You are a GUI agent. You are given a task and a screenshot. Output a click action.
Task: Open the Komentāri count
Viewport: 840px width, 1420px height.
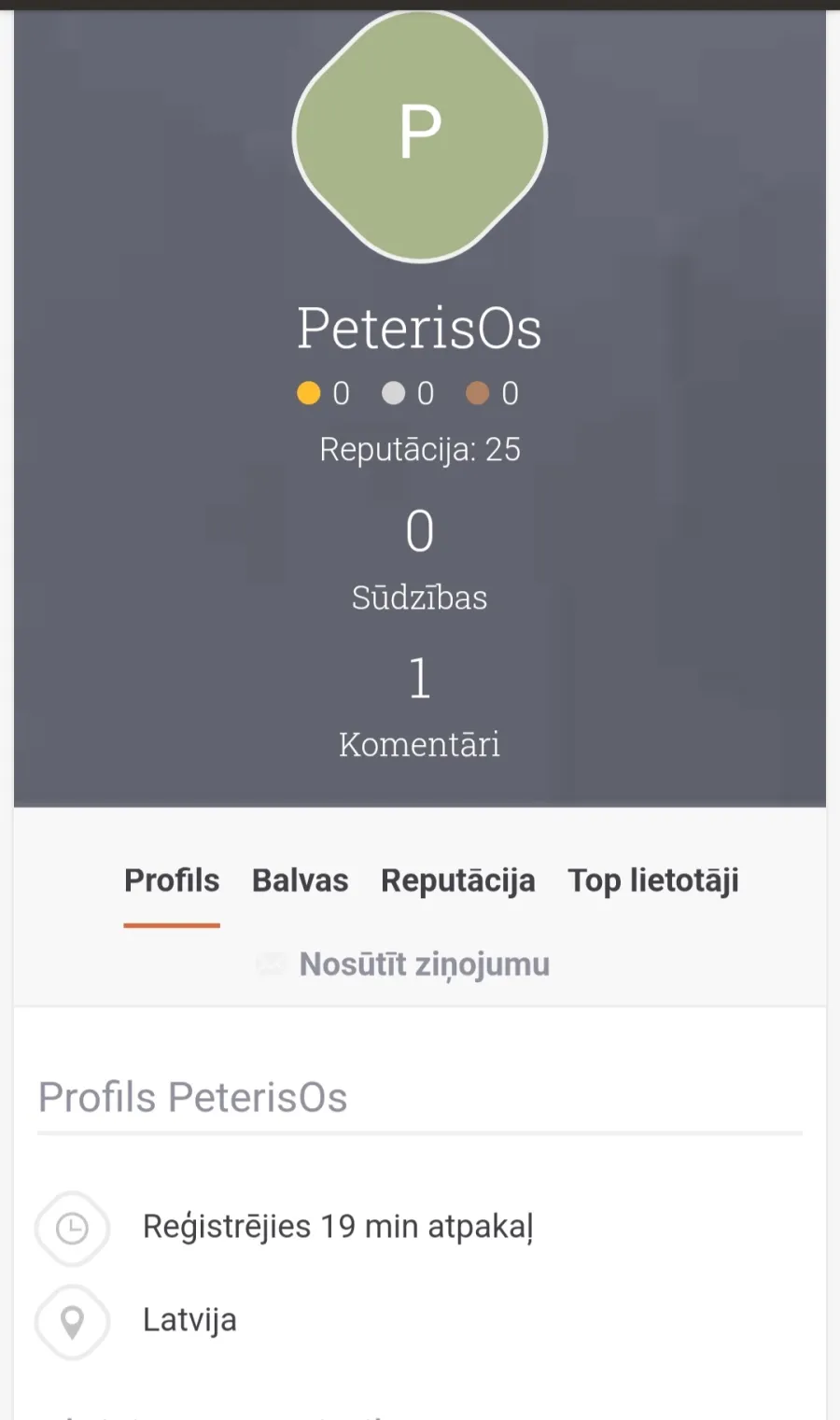point(419,707)
